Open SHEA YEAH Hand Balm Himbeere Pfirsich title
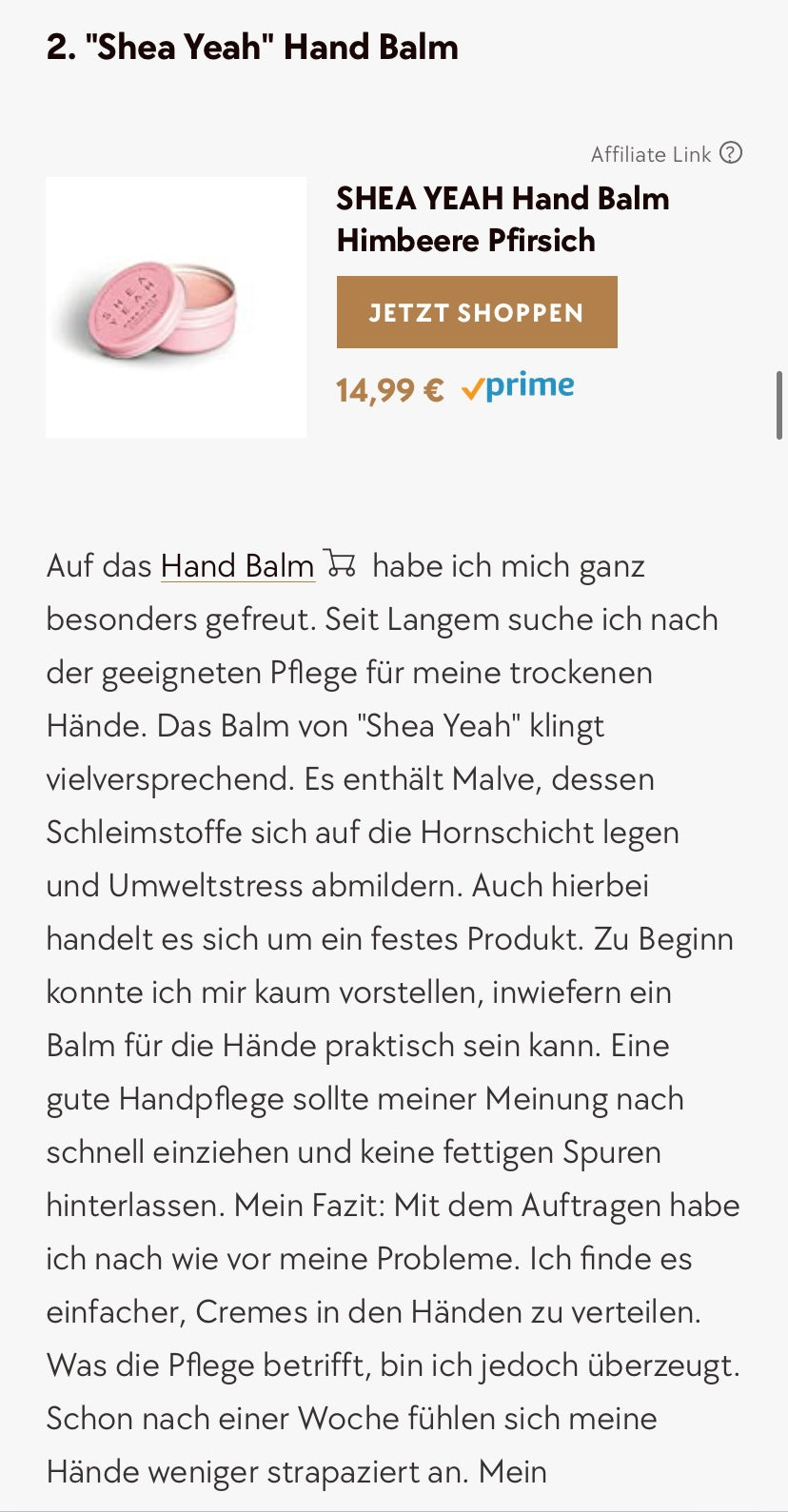 (502, 219)
